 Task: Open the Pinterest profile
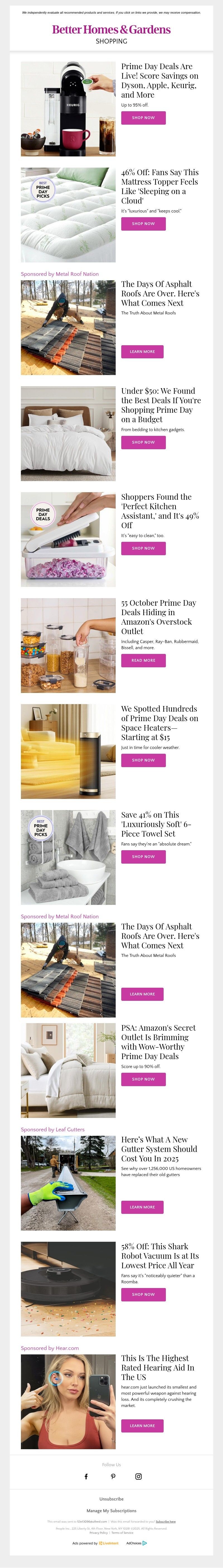tap(113, 1477)
